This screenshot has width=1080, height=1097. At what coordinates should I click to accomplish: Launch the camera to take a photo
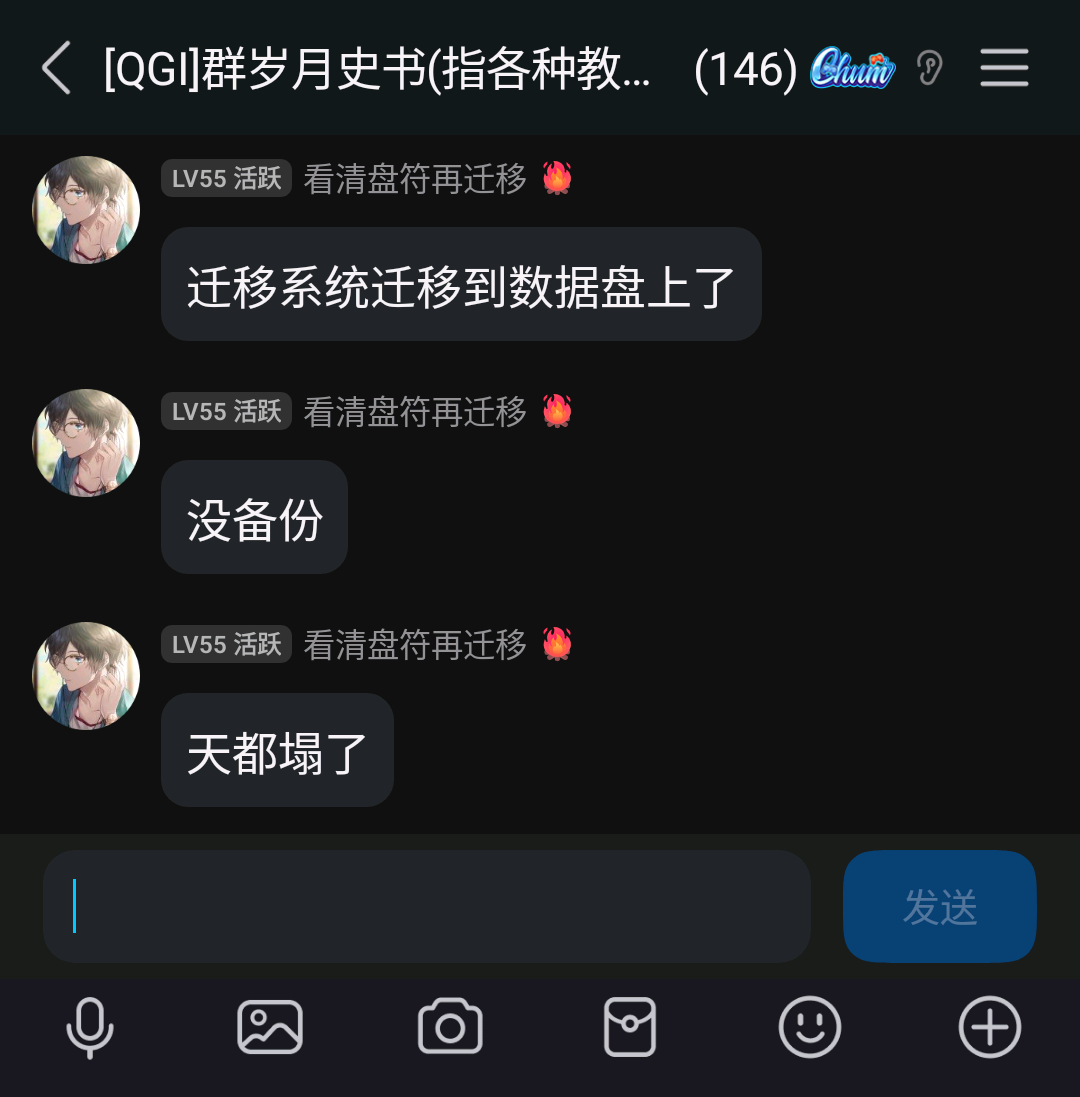coord(450,1027)
